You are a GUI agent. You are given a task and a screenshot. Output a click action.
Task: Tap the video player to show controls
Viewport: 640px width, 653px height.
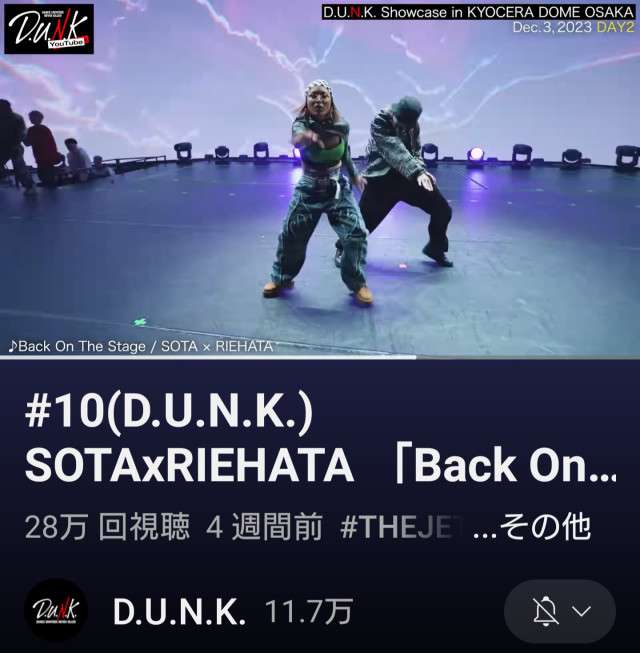pos(320,180)
